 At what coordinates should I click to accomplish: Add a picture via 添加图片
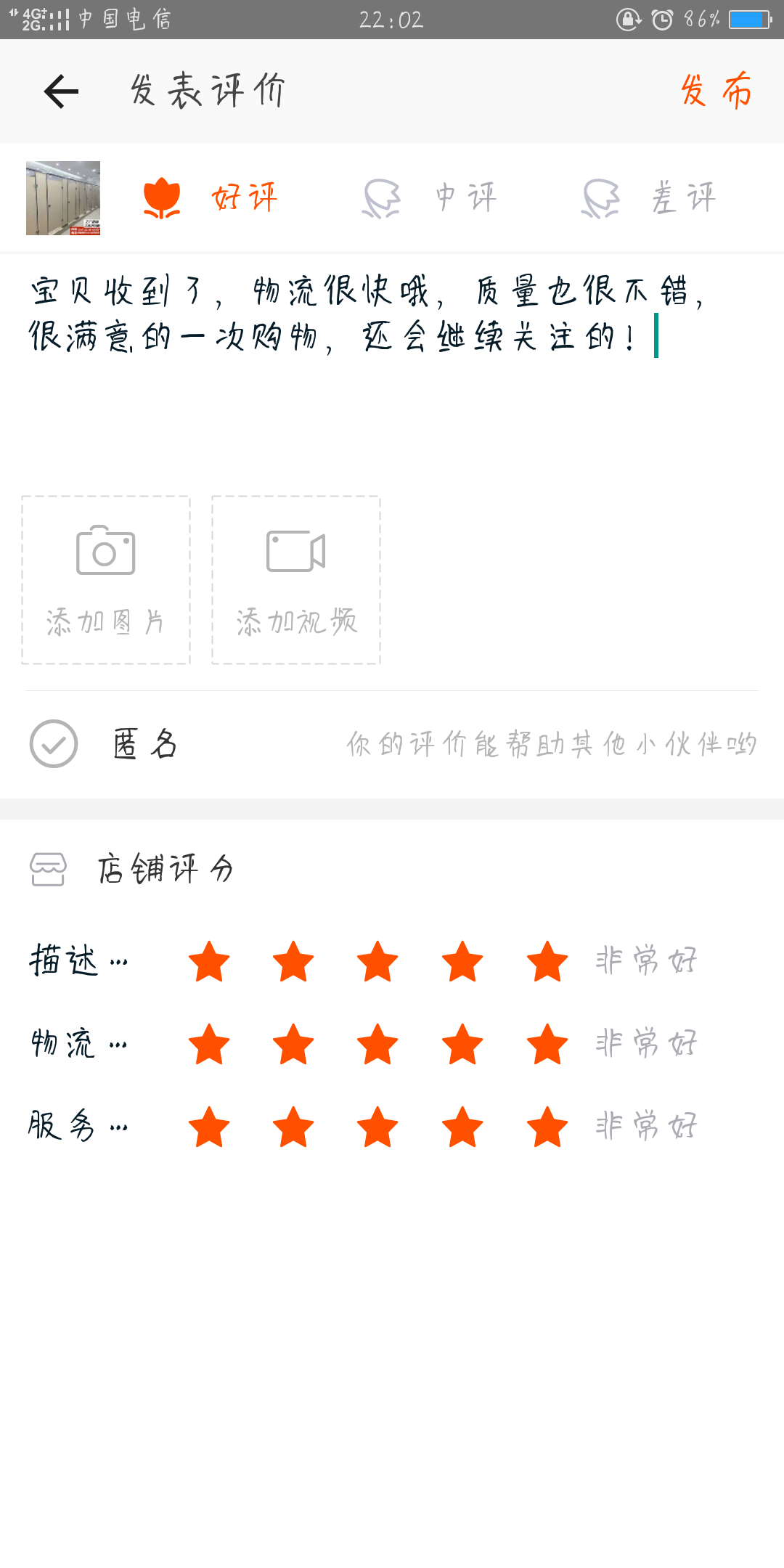(x=106, y=580)
